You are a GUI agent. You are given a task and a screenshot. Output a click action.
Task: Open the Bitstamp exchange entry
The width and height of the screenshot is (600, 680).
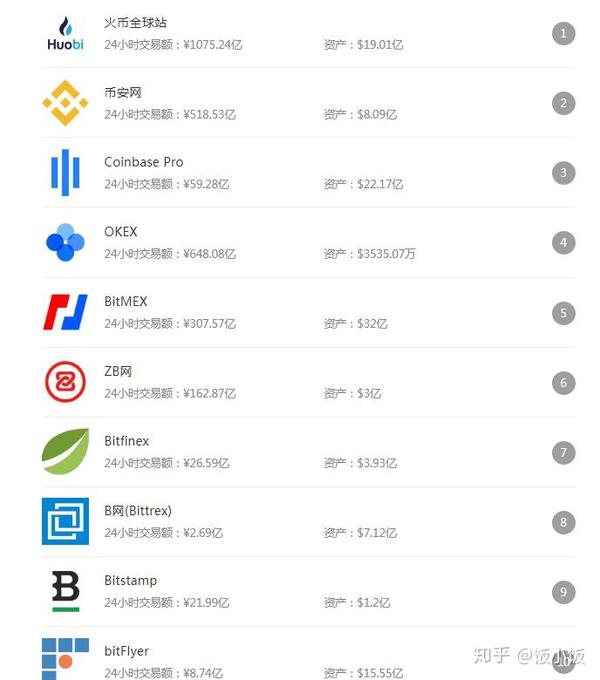[130, 581]
